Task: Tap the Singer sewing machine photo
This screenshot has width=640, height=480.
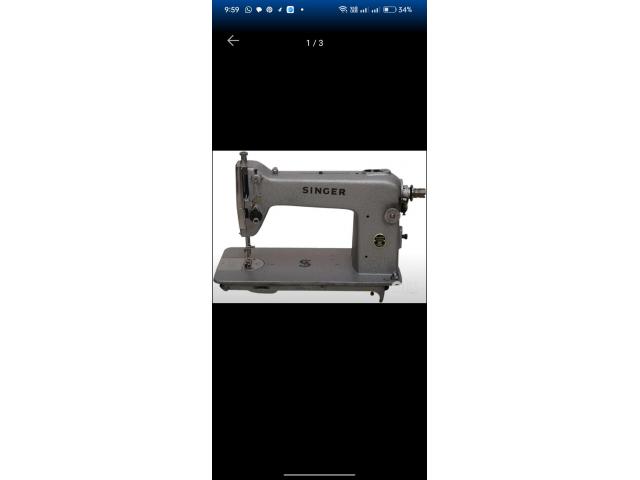Action: tap(319, 226)
